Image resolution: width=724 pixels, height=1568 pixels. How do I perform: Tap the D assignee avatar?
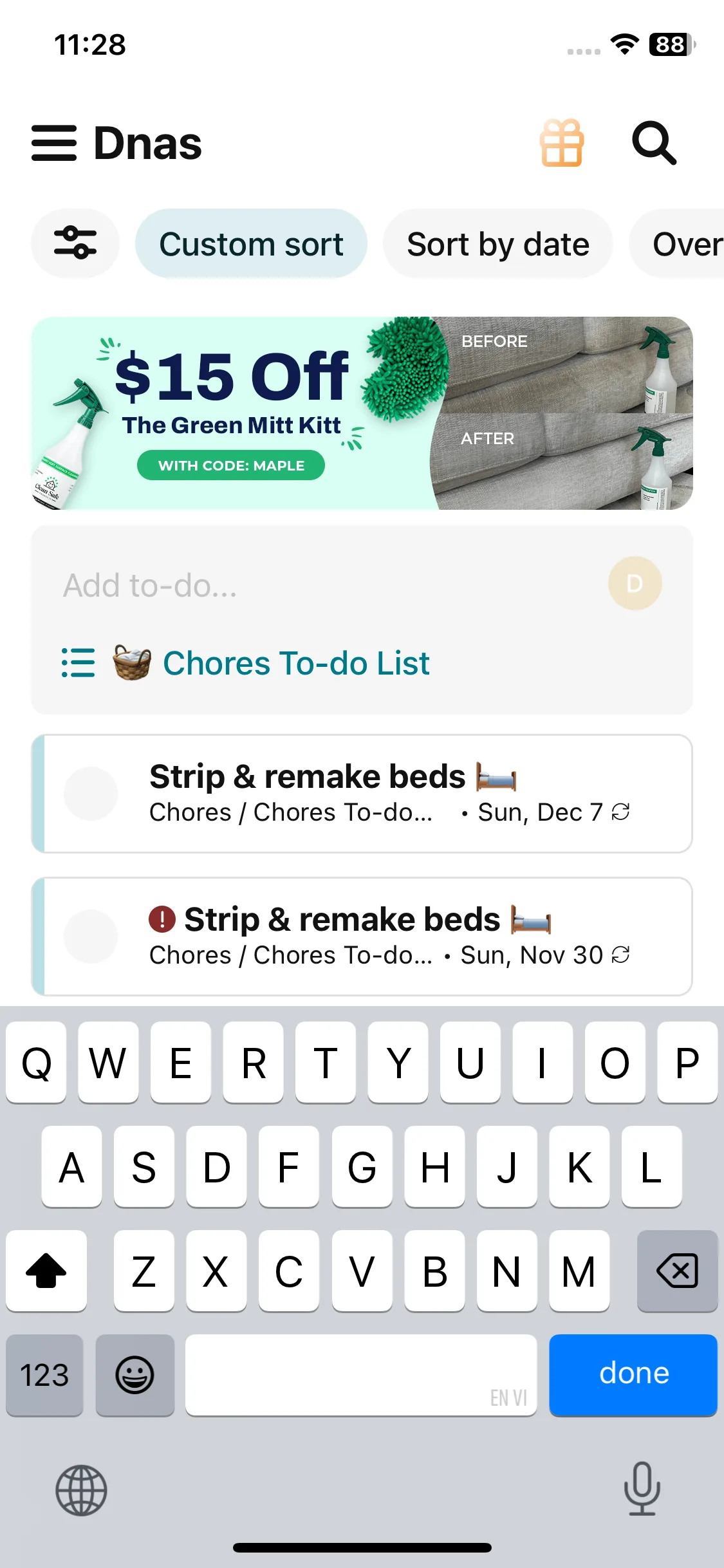tap(635, 583)
